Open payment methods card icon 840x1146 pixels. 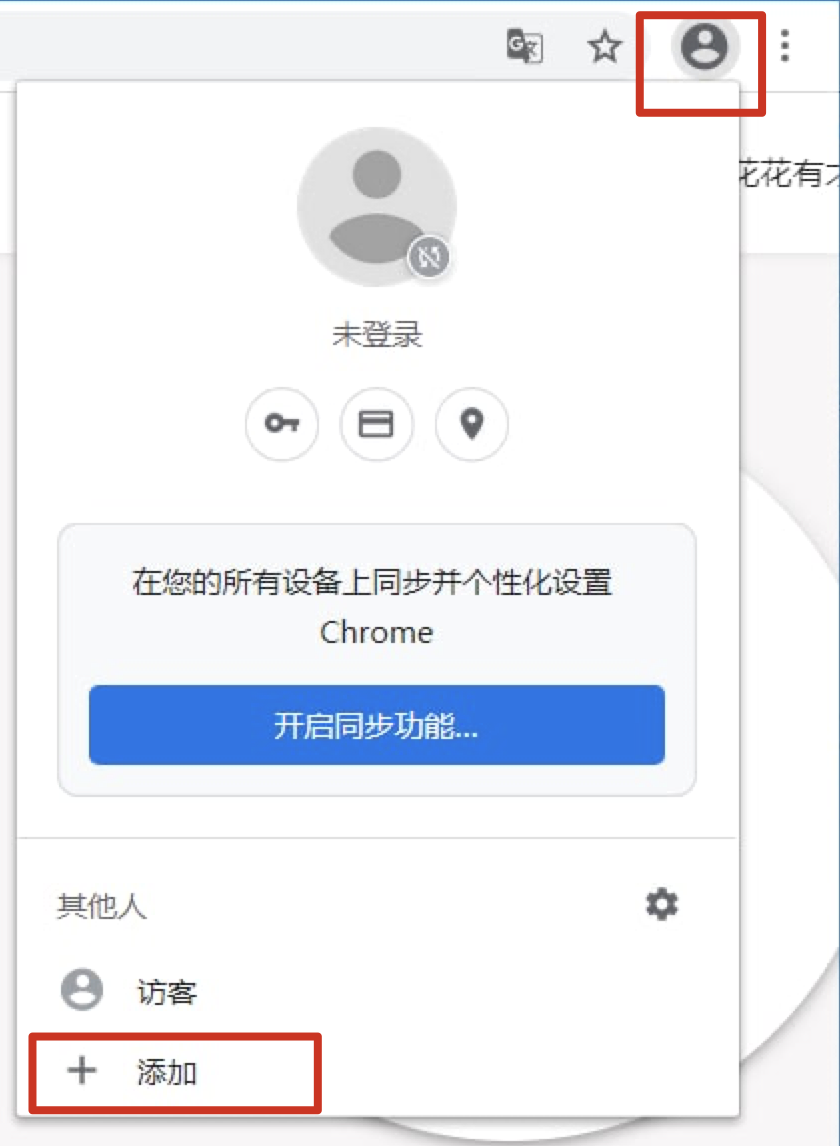click(376, 424)
